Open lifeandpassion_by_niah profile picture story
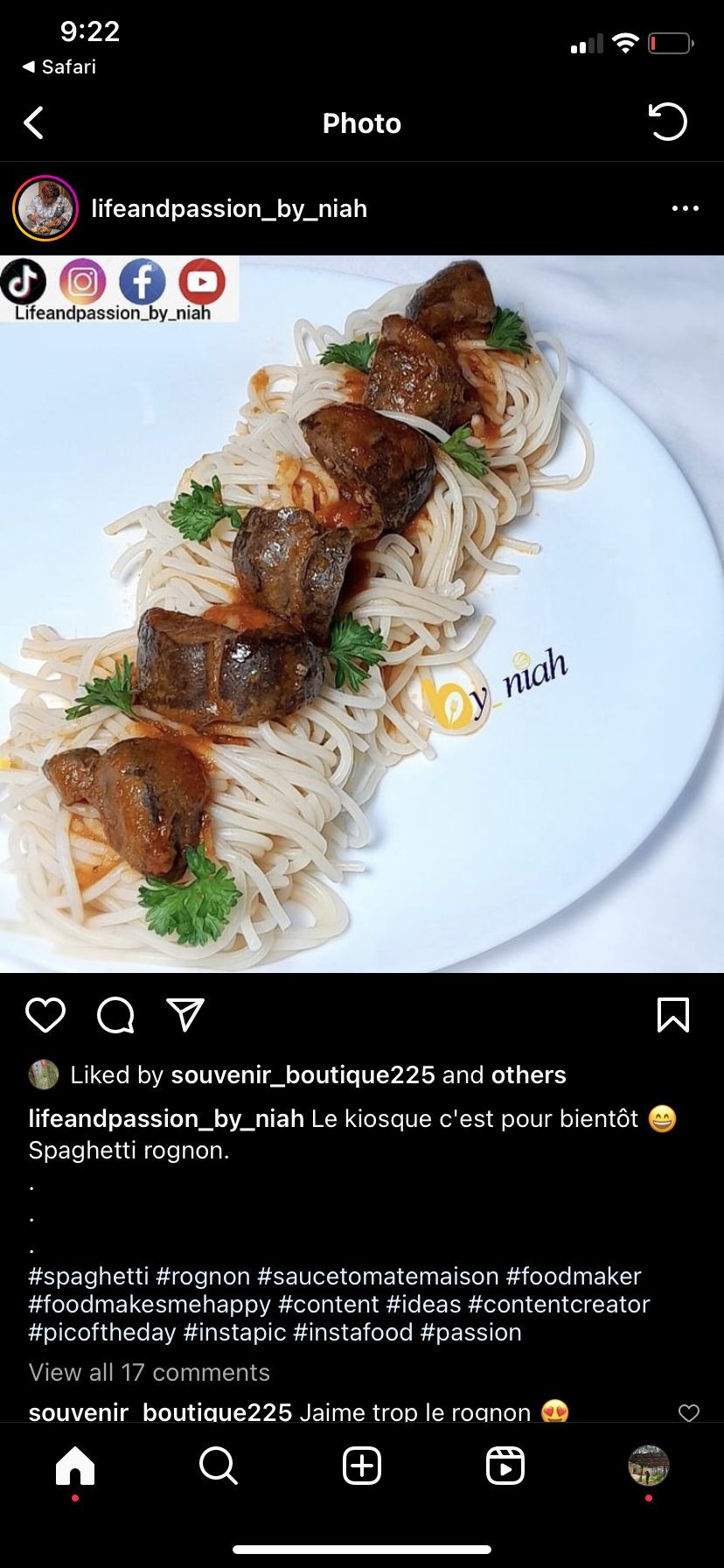Viewport: 724px width, 1568px height. (x=45, y=208)
